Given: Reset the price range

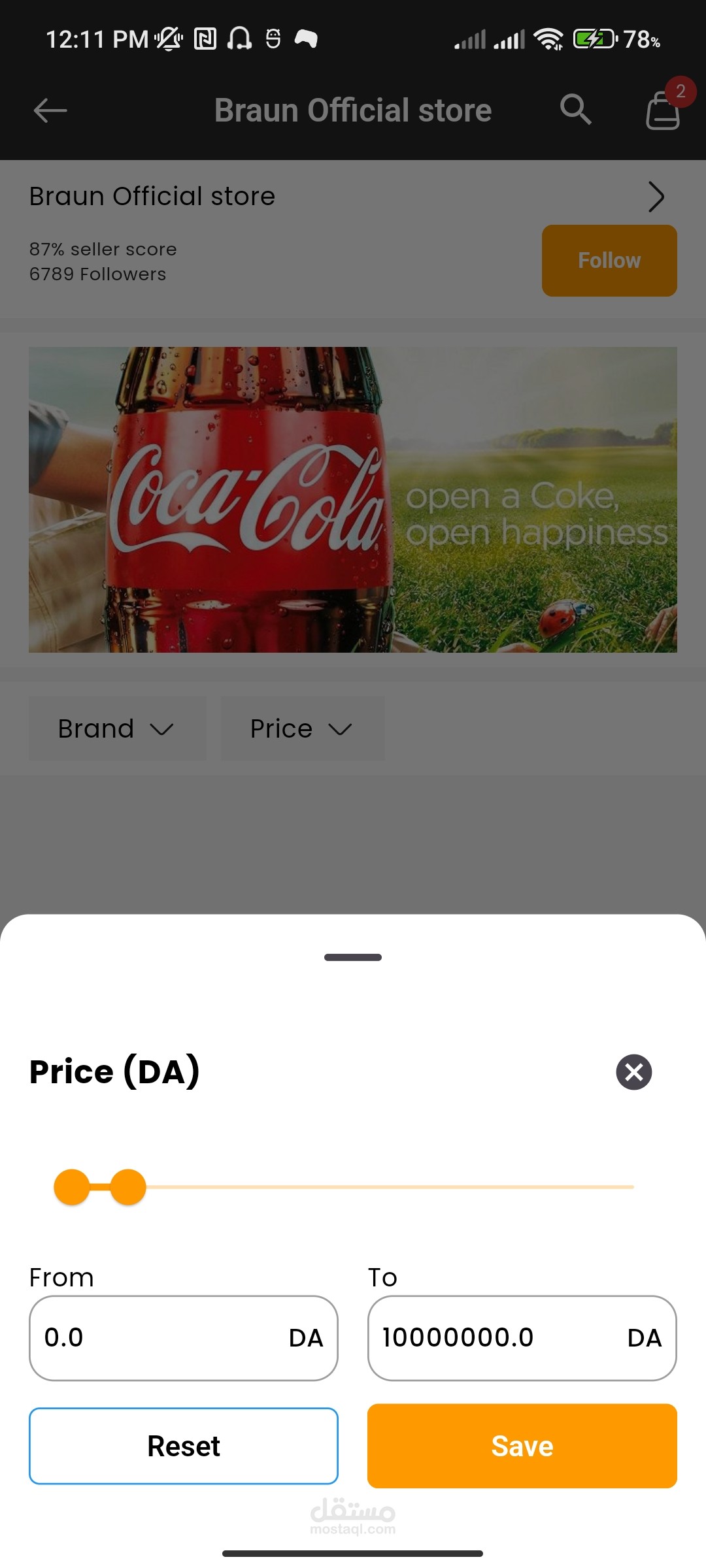Looking at the screenshot, I should pyautogui.click(x=184, y=1446).
